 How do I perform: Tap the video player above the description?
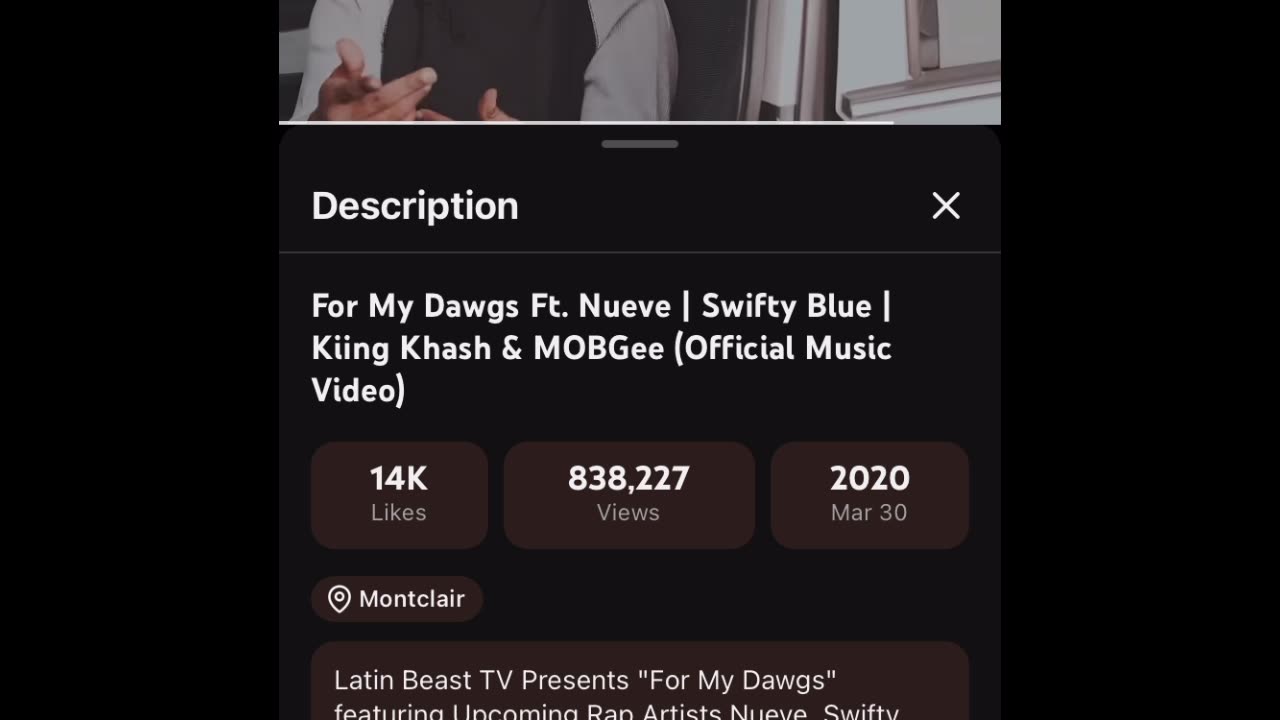click(x=640, y=60)
